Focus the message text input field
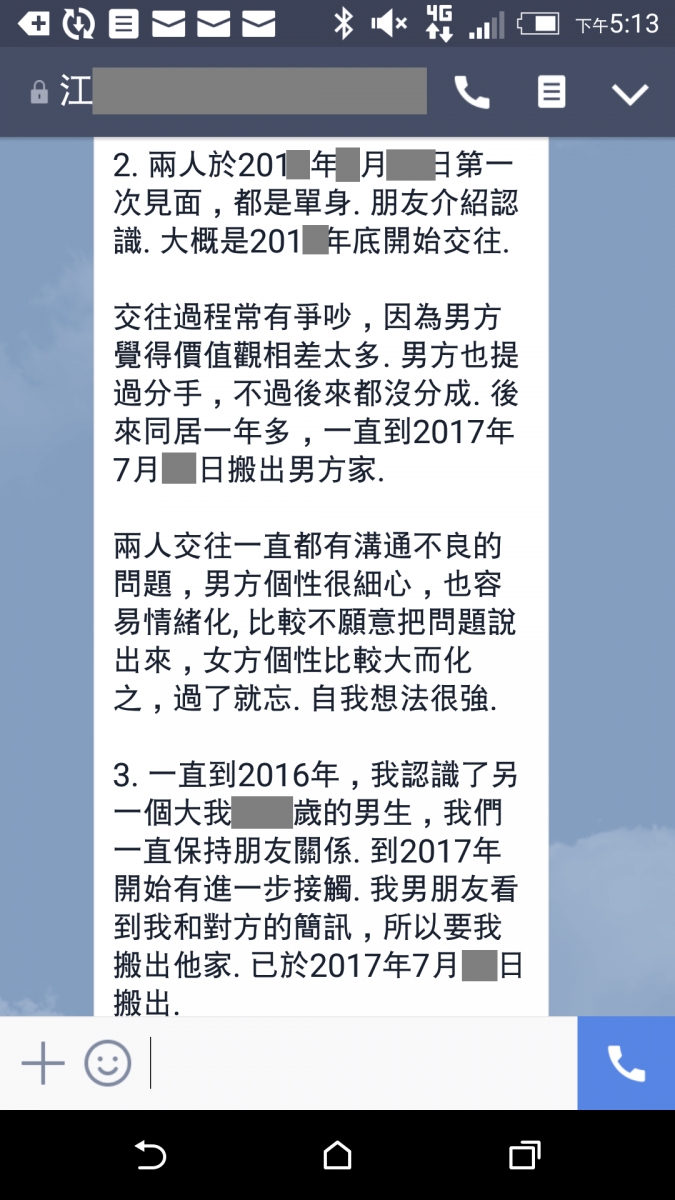This screenshot has height=1200, width=675. (x=362, y=1063)
